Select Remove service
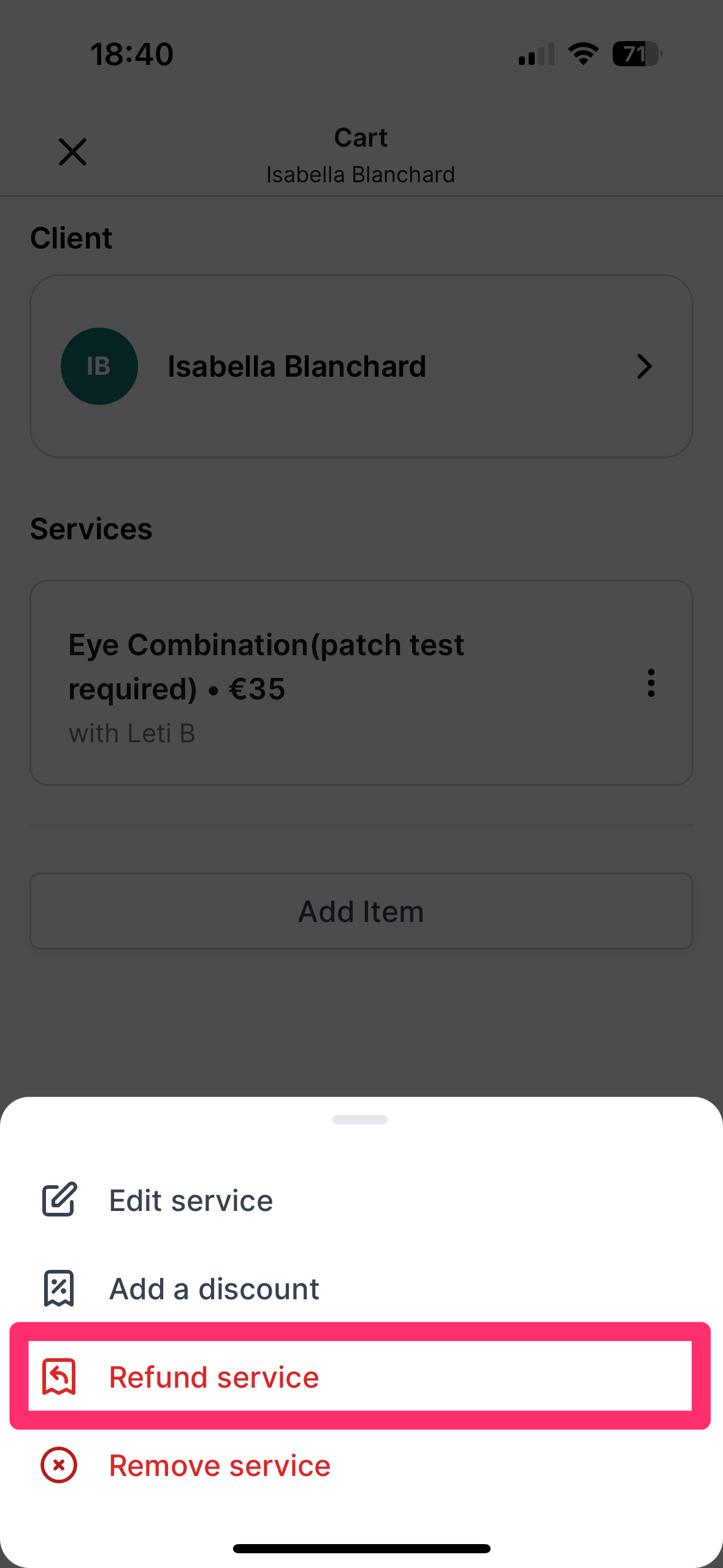The width and height of the screenshot is (723, 1568). 361,1465
